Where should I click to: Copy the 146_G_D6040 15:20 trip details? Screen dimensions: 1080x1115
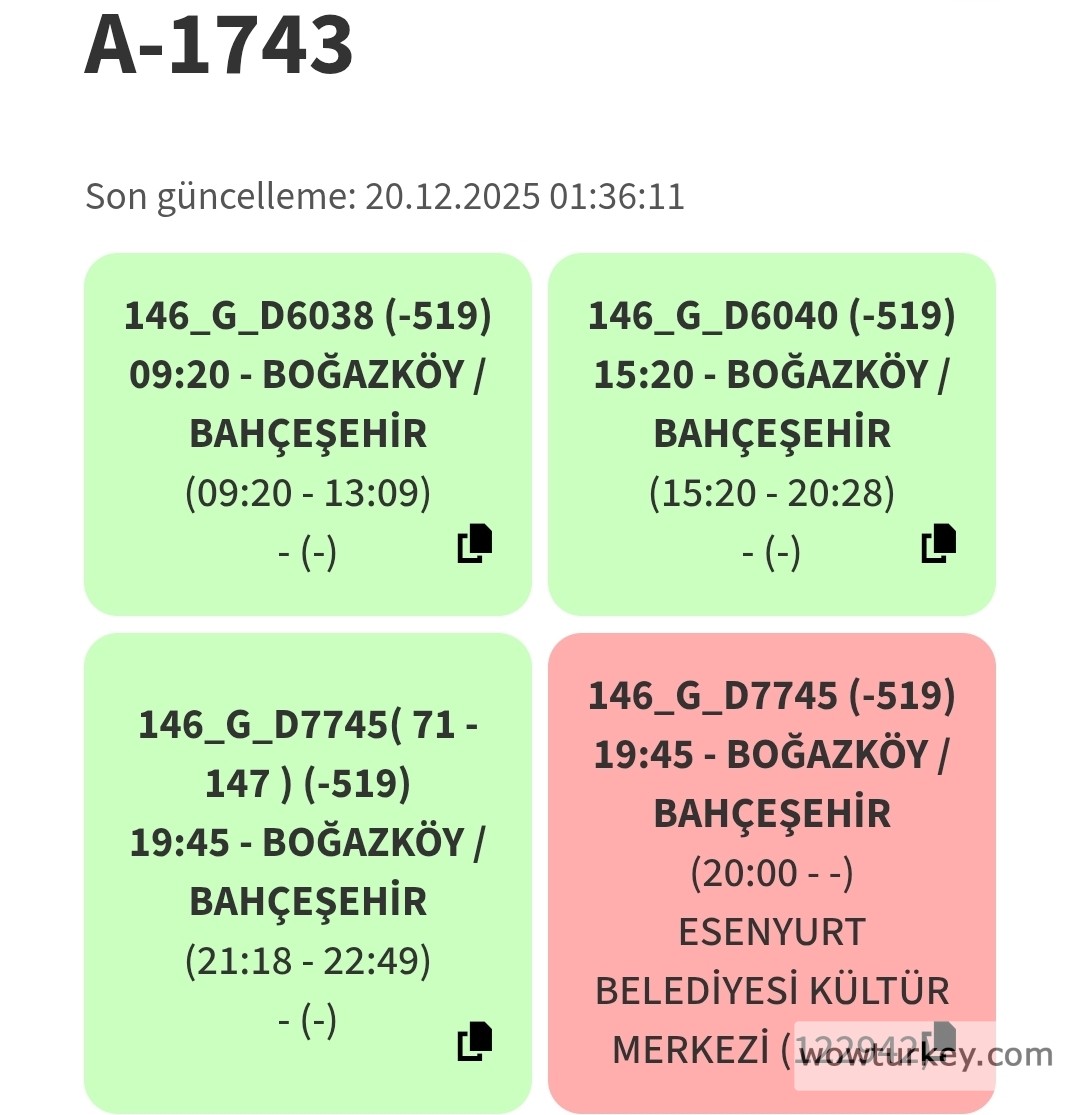(939, 543)
